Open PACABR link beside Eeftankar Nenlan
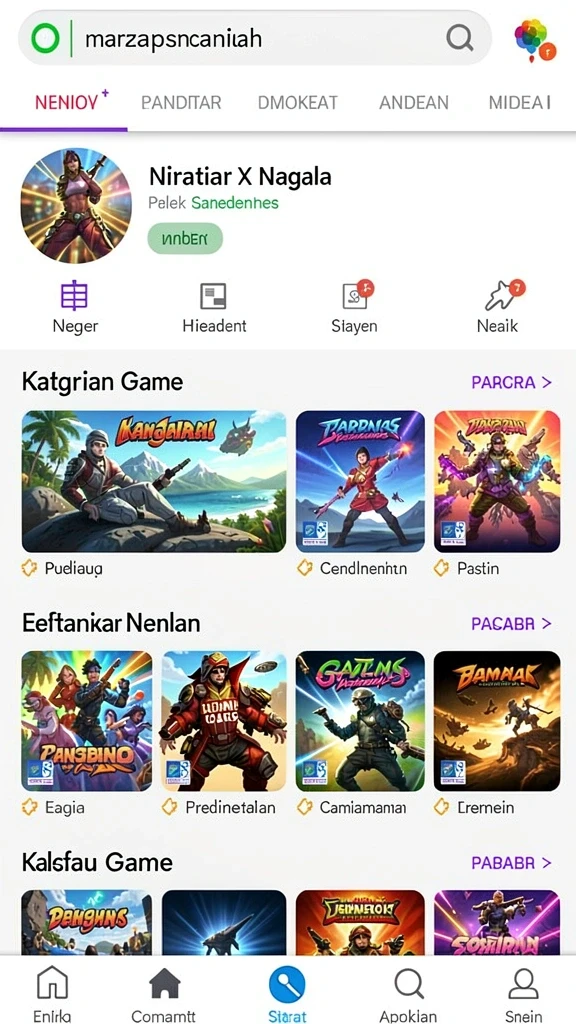 pyautogui.click(x=511, y=624)
